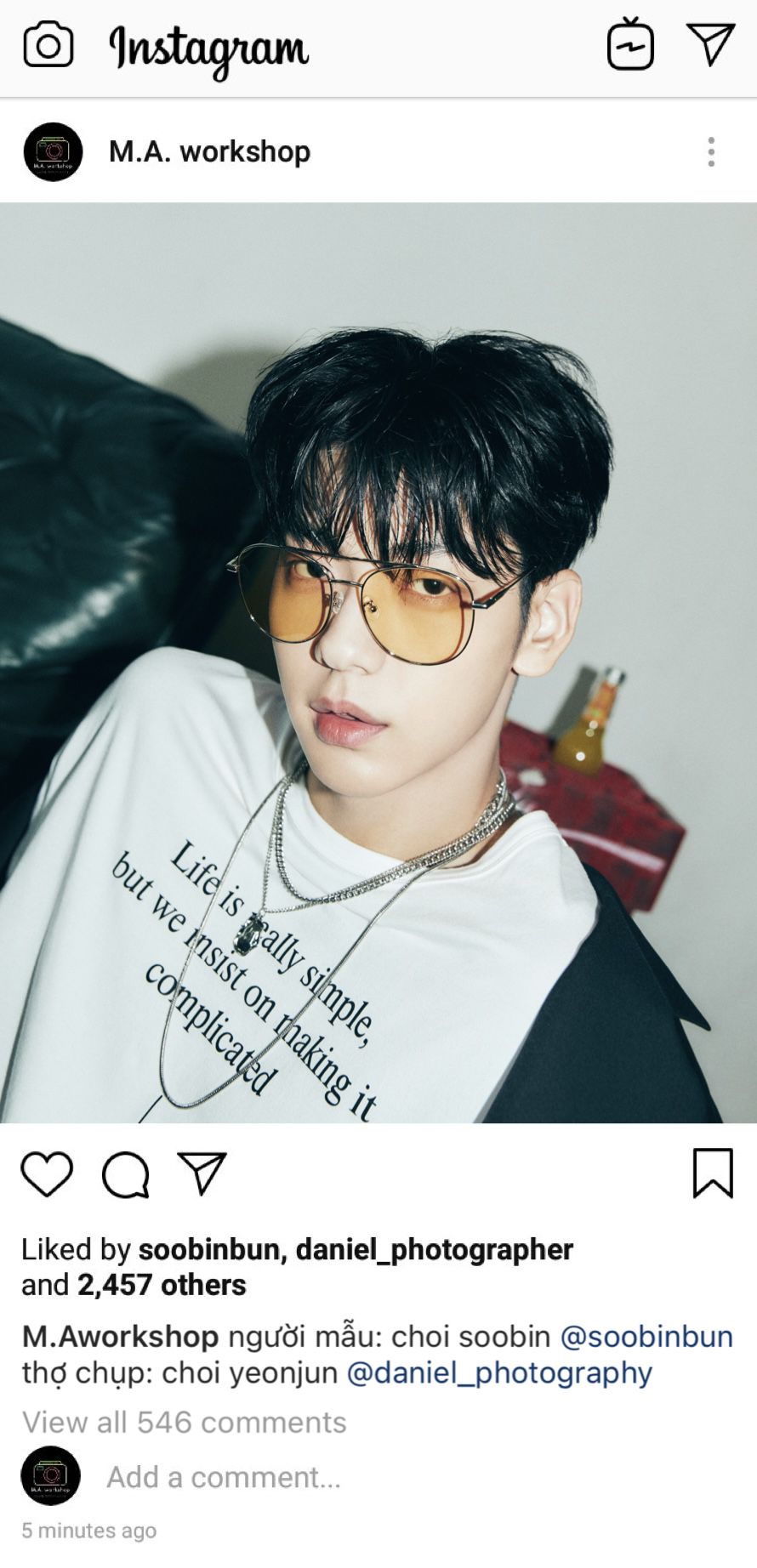
Task: Open the camera icon in header
Action: click(48, 45)
